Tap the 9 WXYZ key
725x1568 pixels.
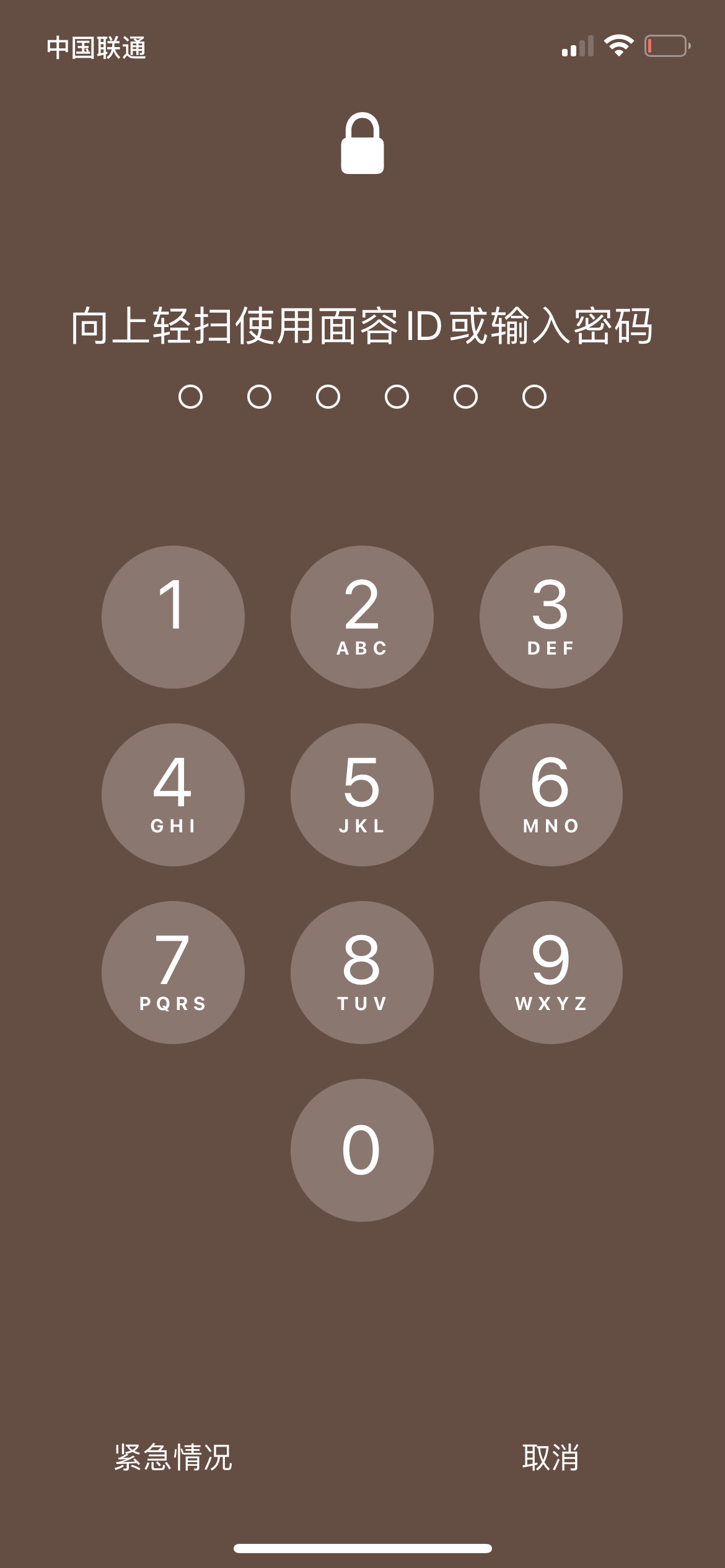[551, 972]
